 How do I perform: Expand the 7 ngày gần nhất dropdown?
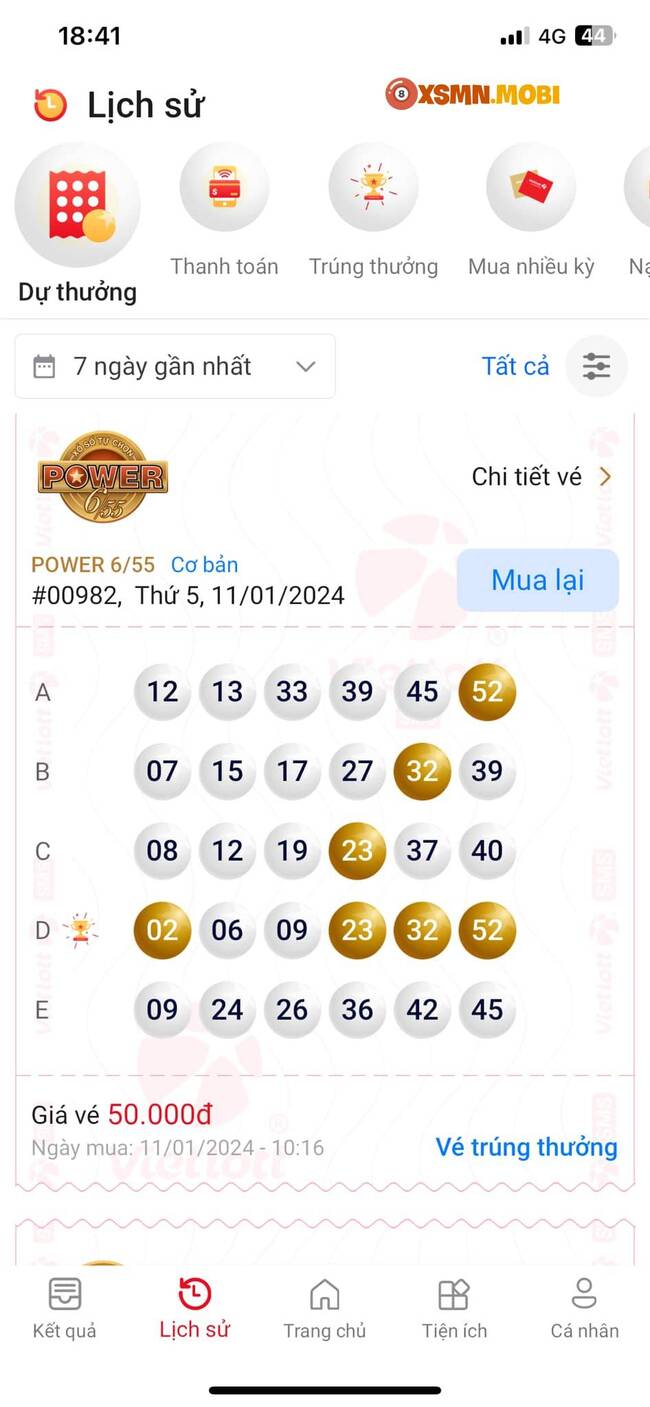pos(175,367)
